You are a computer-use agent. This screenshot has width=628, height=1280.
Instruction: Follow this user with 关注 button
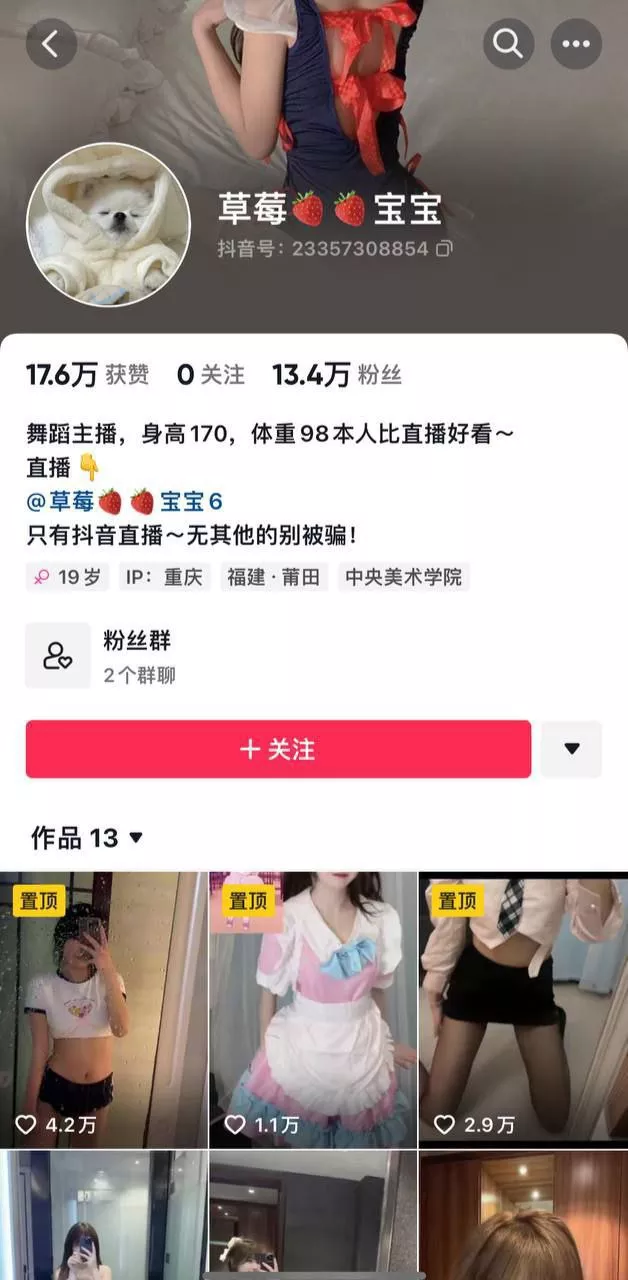pos(278,749)
